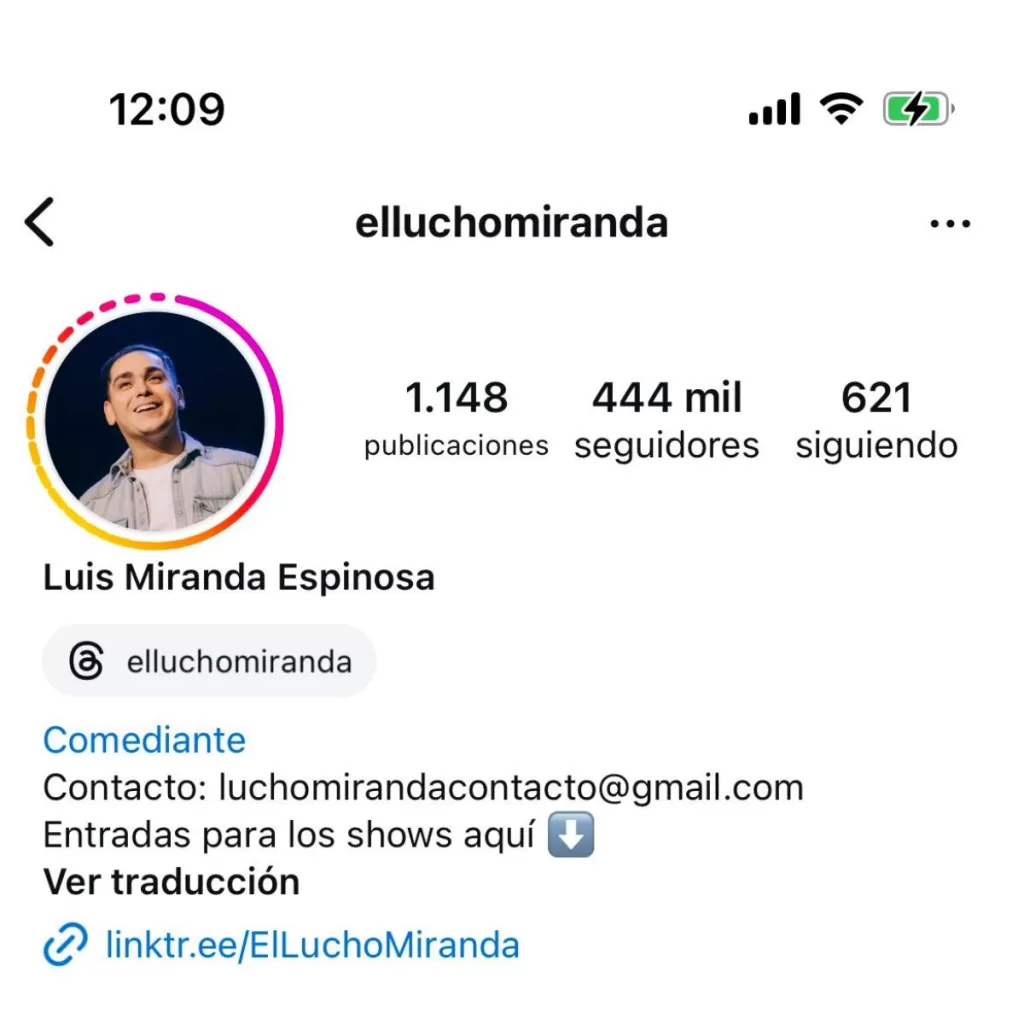Show the 444 mil seguidores list
Screen dimensions: 1024x1024
pos(666,418)
